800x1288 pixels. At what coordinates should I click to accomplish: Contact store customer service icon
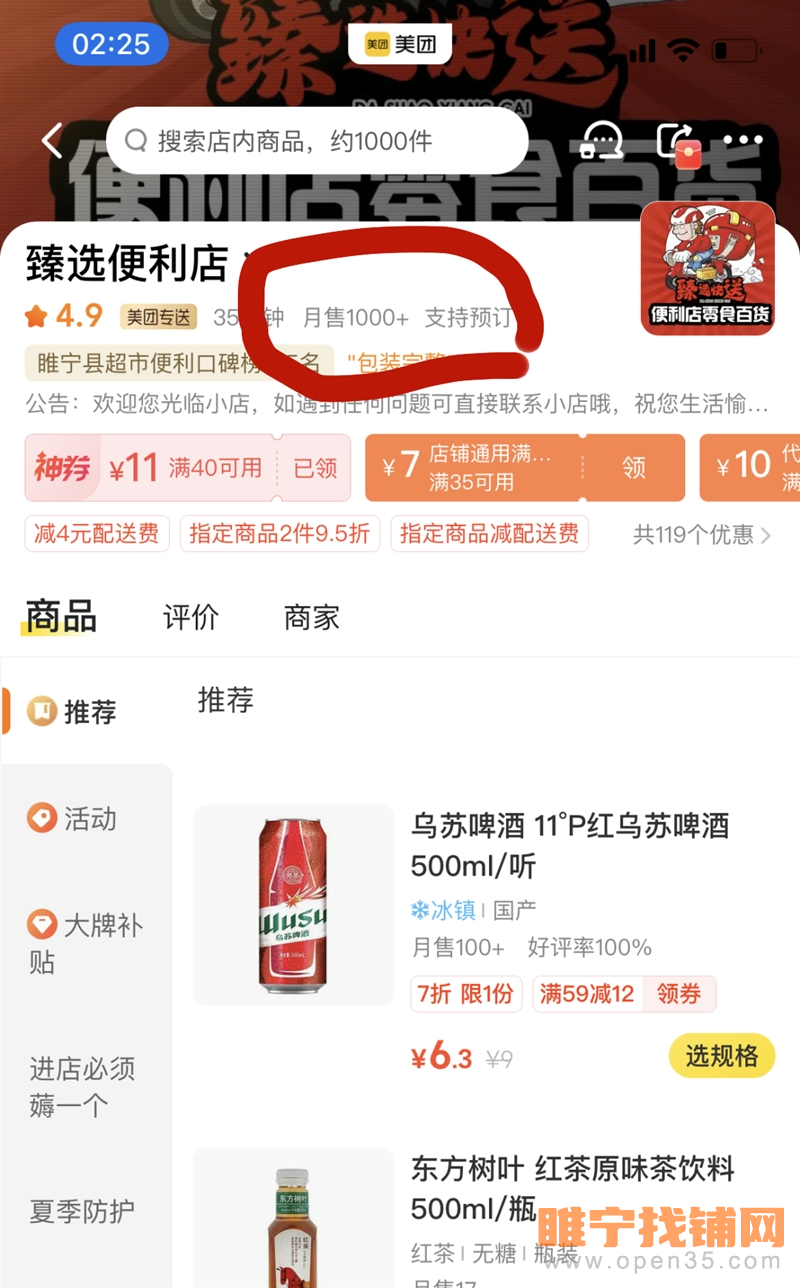[x=601, y=141]
